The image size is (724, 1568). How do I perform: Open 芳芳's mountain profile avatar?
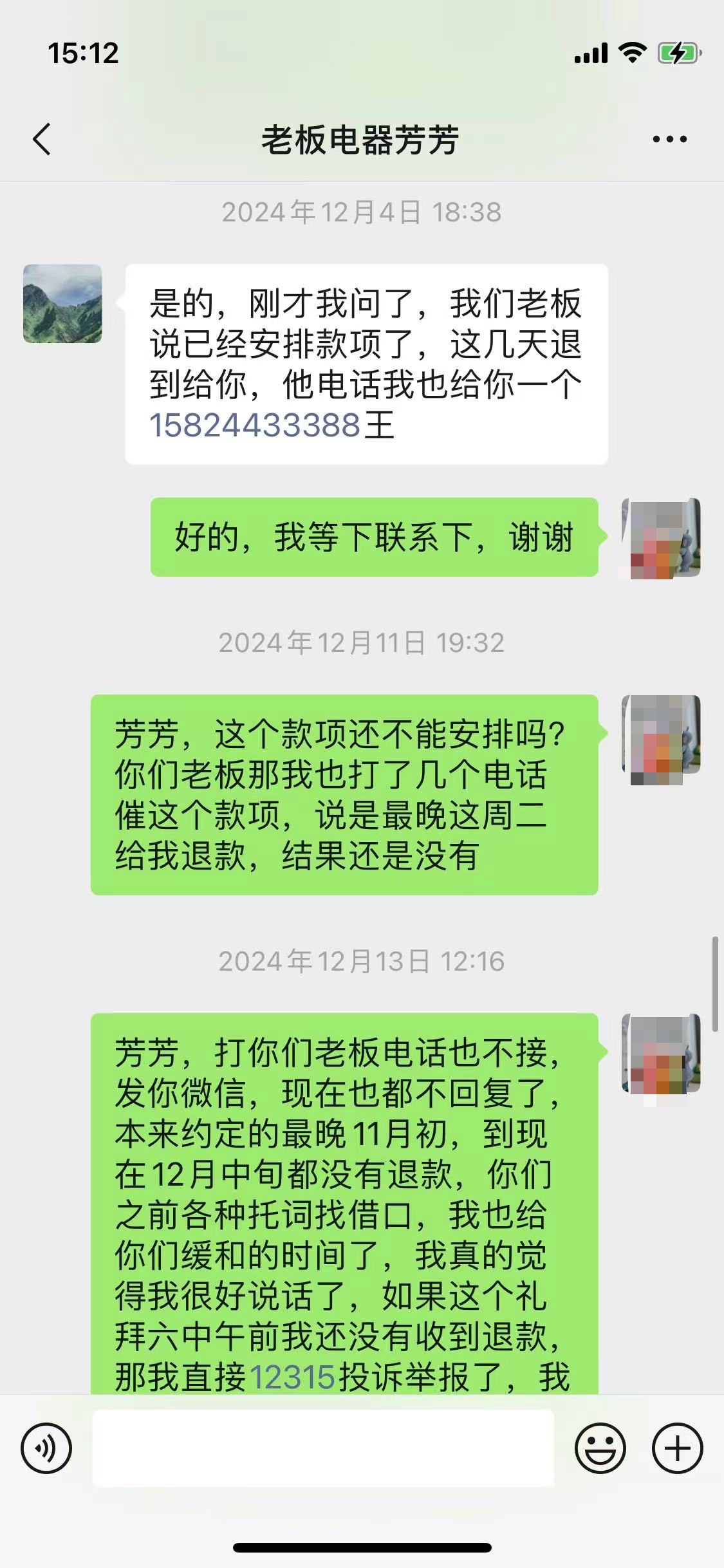point(62,303)
